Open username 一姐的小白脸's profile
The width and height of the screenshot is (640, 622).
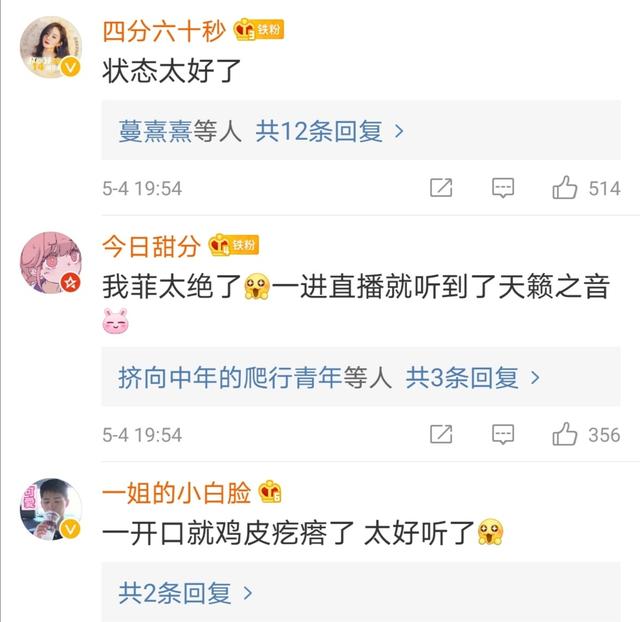[x=178, y=492]
